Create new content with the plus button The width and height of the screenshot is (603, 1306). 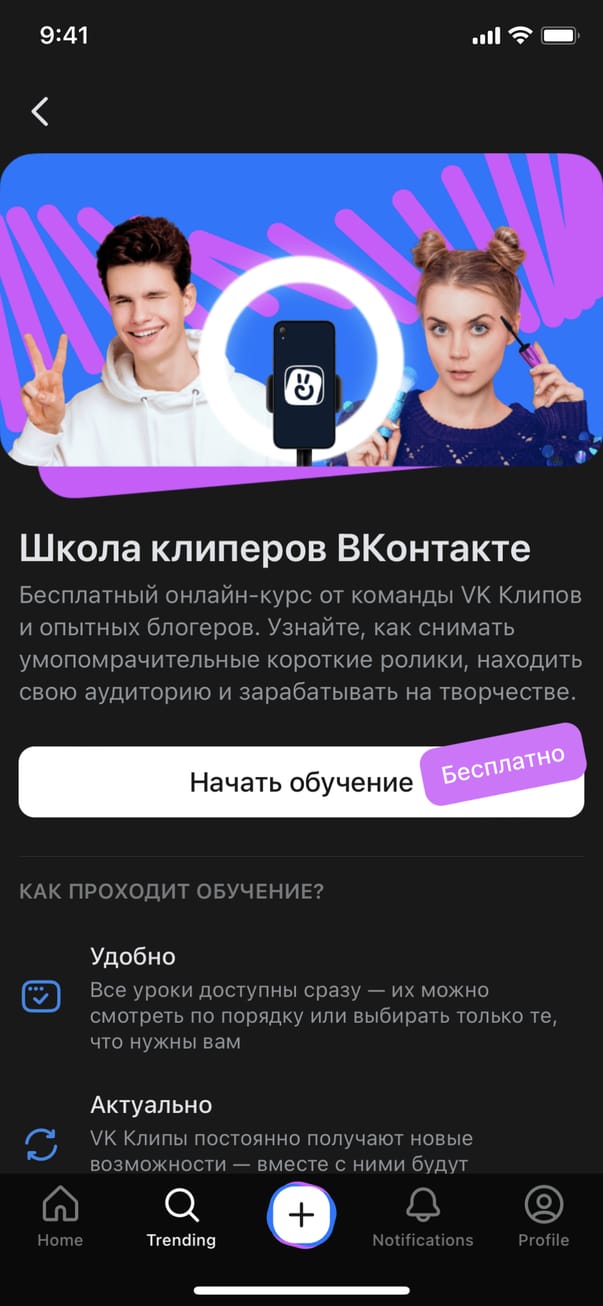(301, 1214)
